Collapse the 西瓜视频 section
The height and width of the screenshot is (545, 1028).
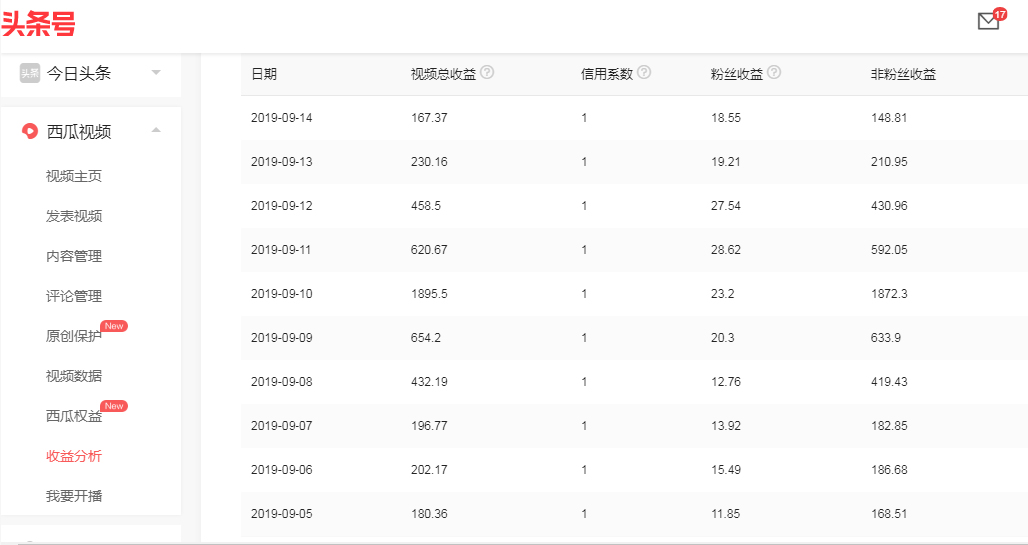click(156, 130)
